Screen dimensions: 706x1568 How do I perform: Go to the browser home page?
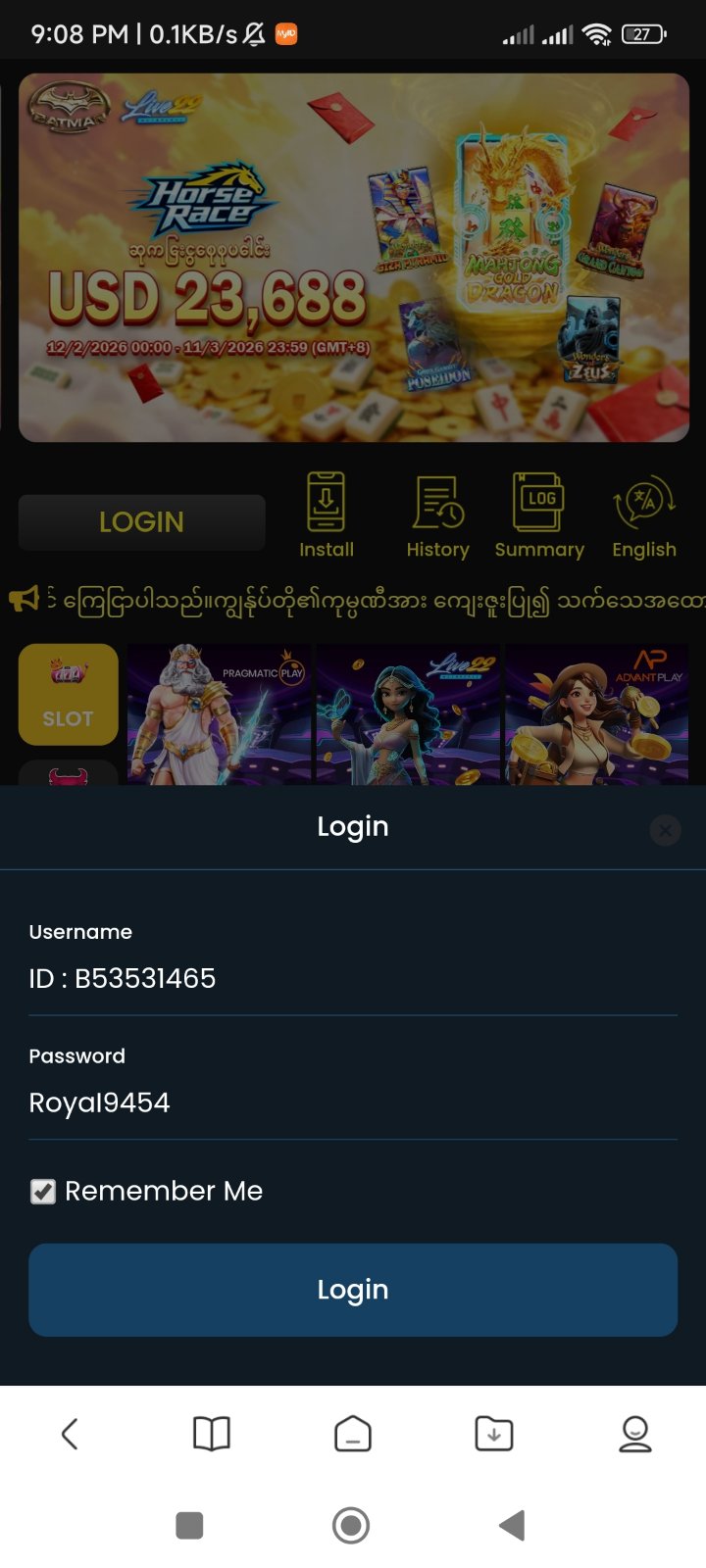coord(353,1435)
